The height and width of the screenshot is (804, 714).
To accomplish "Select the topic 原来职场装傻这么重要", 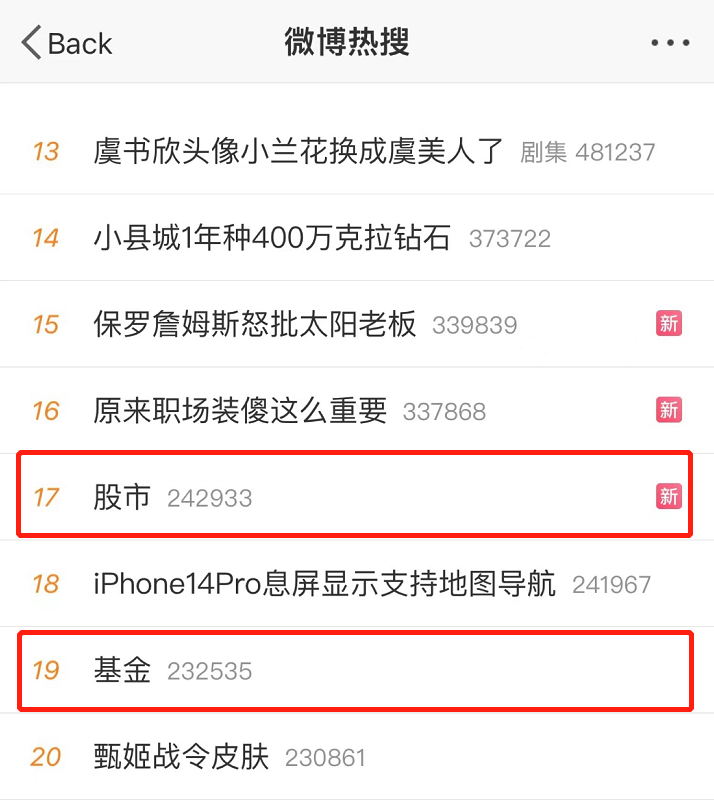I will 239,410.
